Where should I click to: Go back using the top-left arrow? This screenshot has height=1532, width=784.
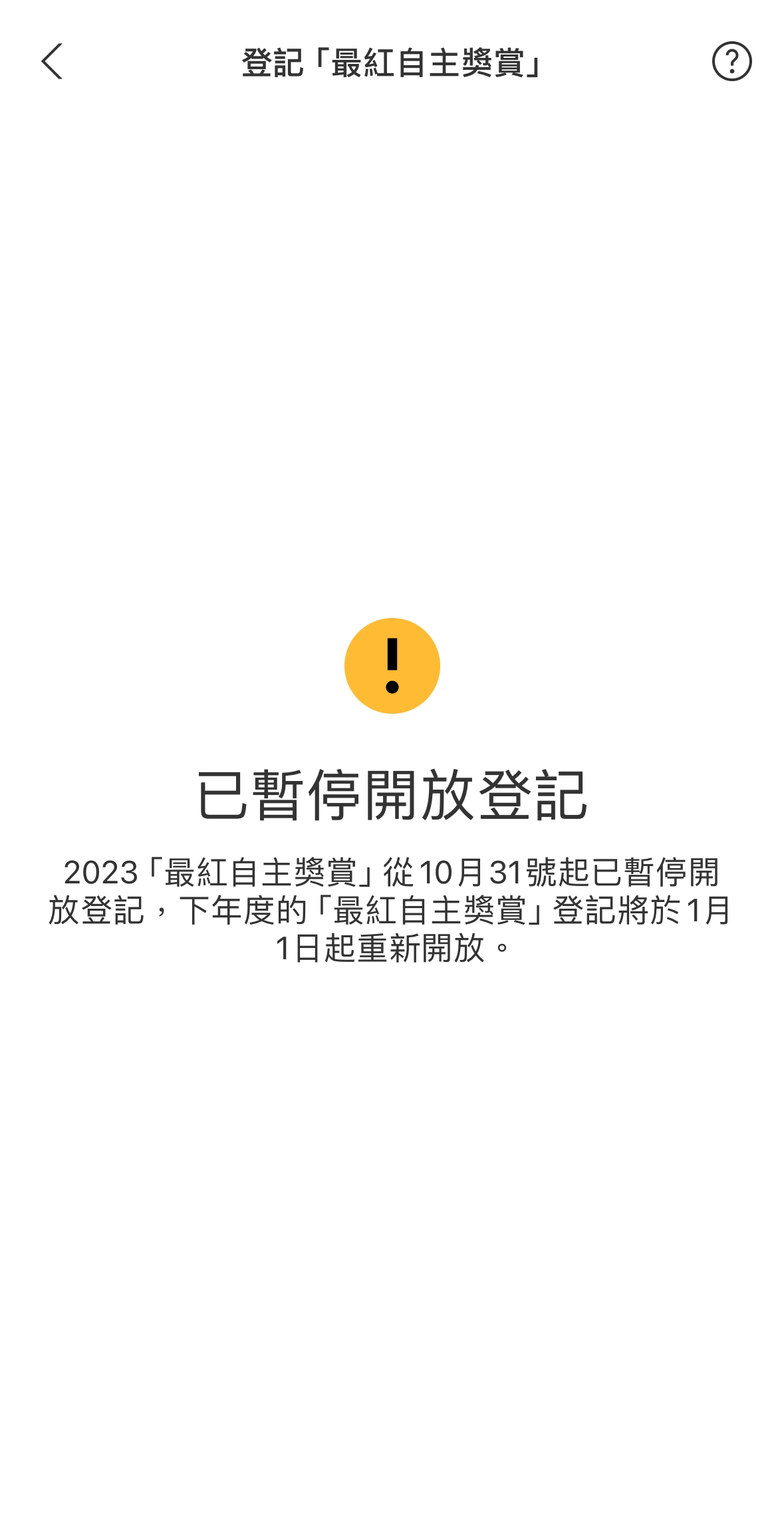[52, 61]
